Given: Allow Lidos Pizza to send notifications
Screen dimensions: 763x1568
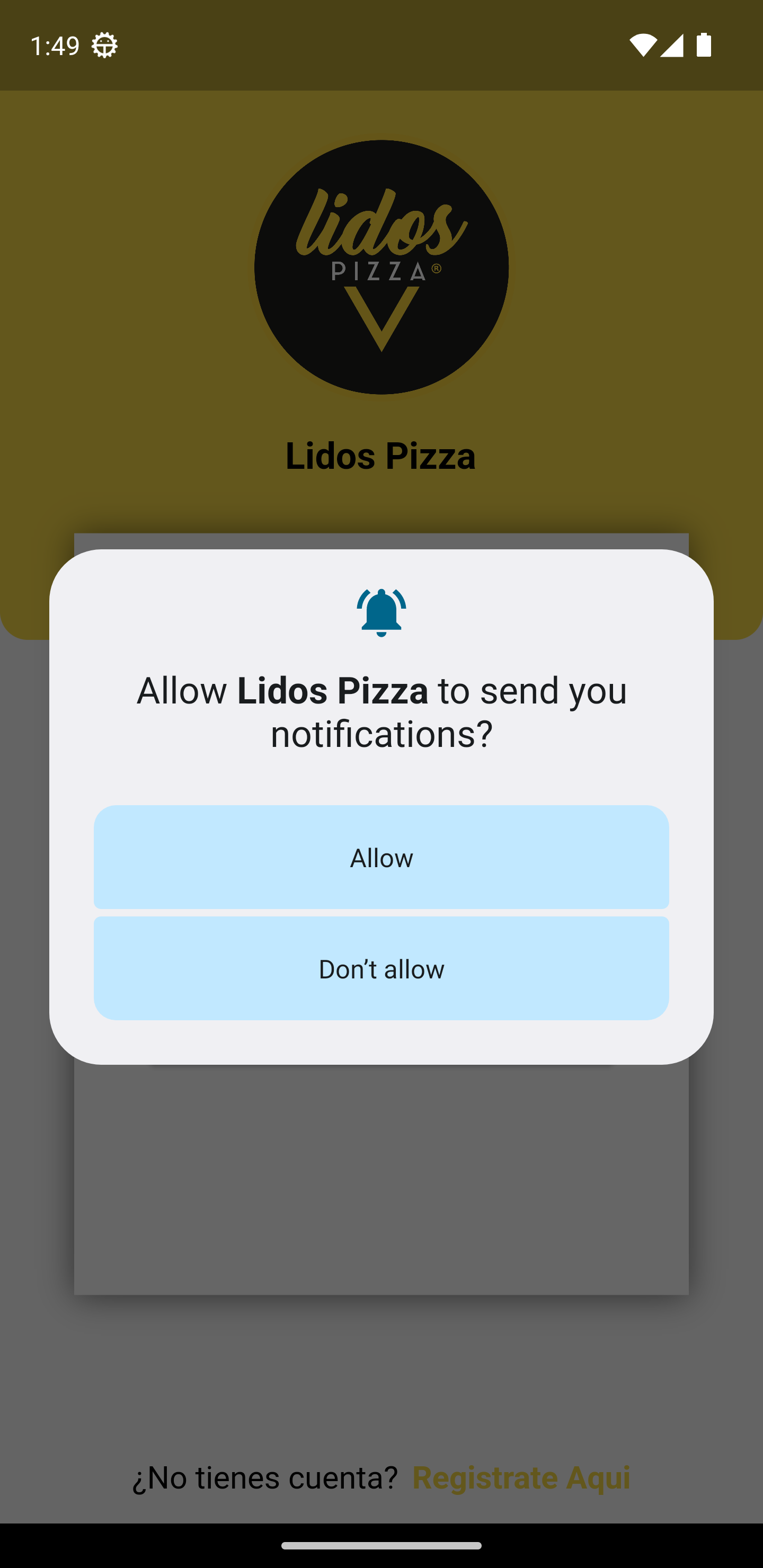Looking at the screenshot, I should click(381, 858).
